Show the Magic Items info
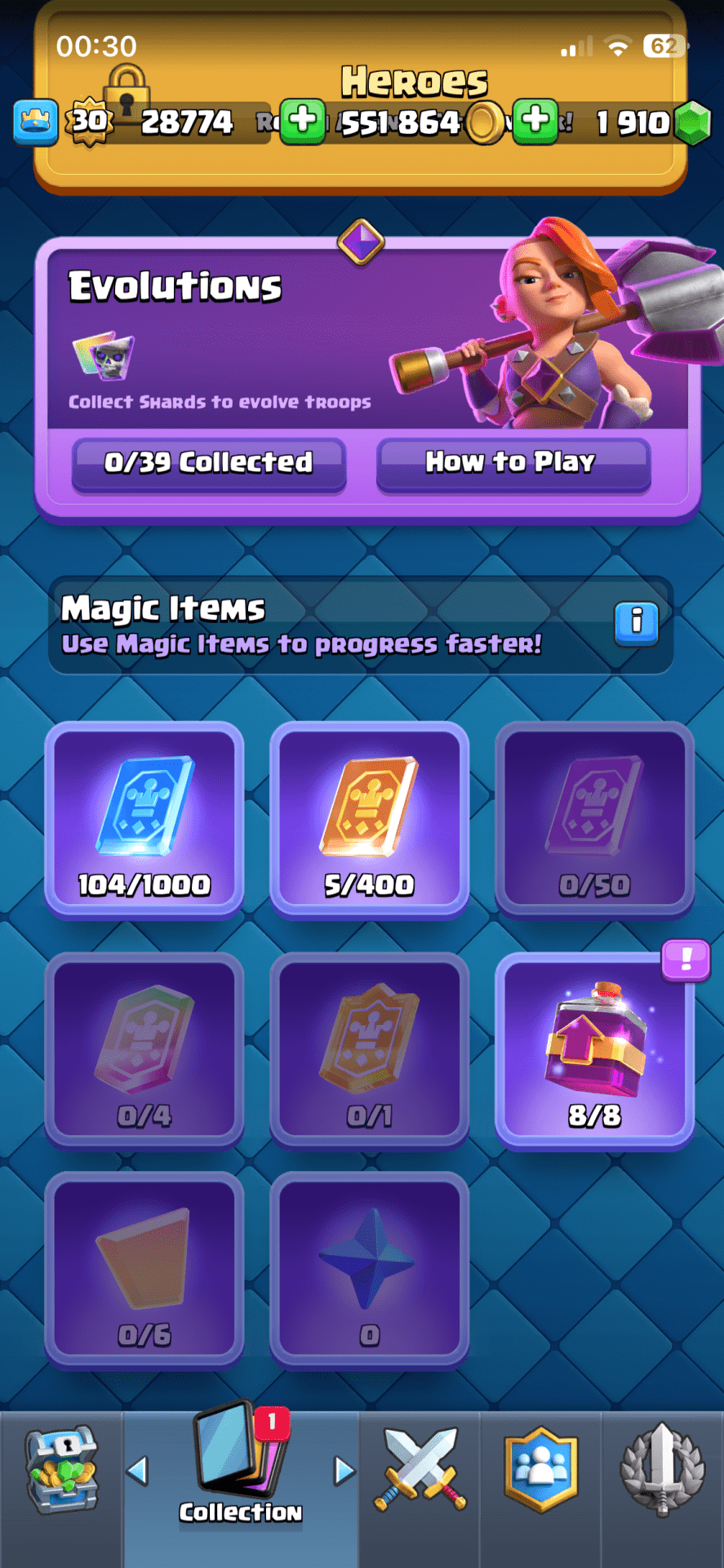This screenshot has height=1568, width=724. pos(636,623)
